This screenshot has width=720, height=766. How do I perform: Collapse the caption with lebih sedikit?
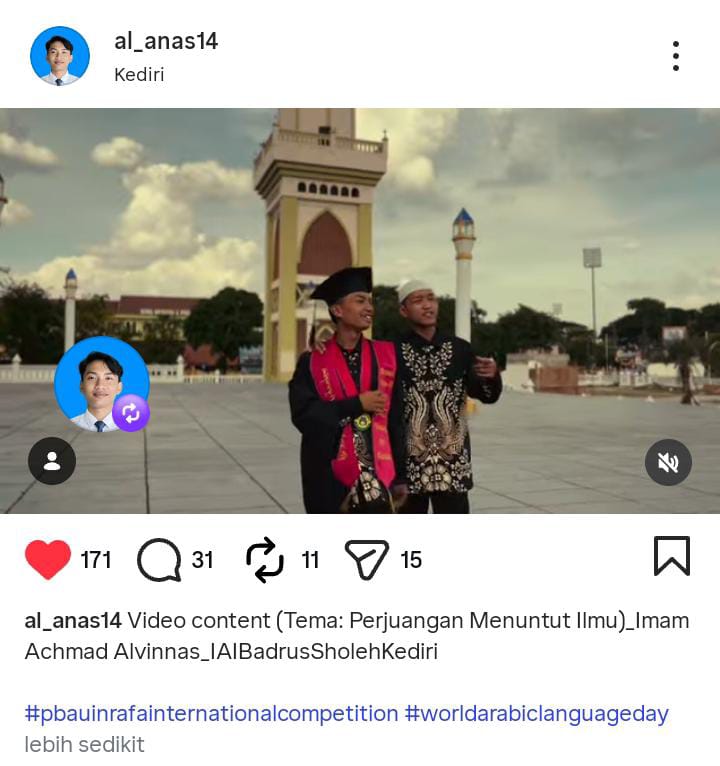pos(84,745)
